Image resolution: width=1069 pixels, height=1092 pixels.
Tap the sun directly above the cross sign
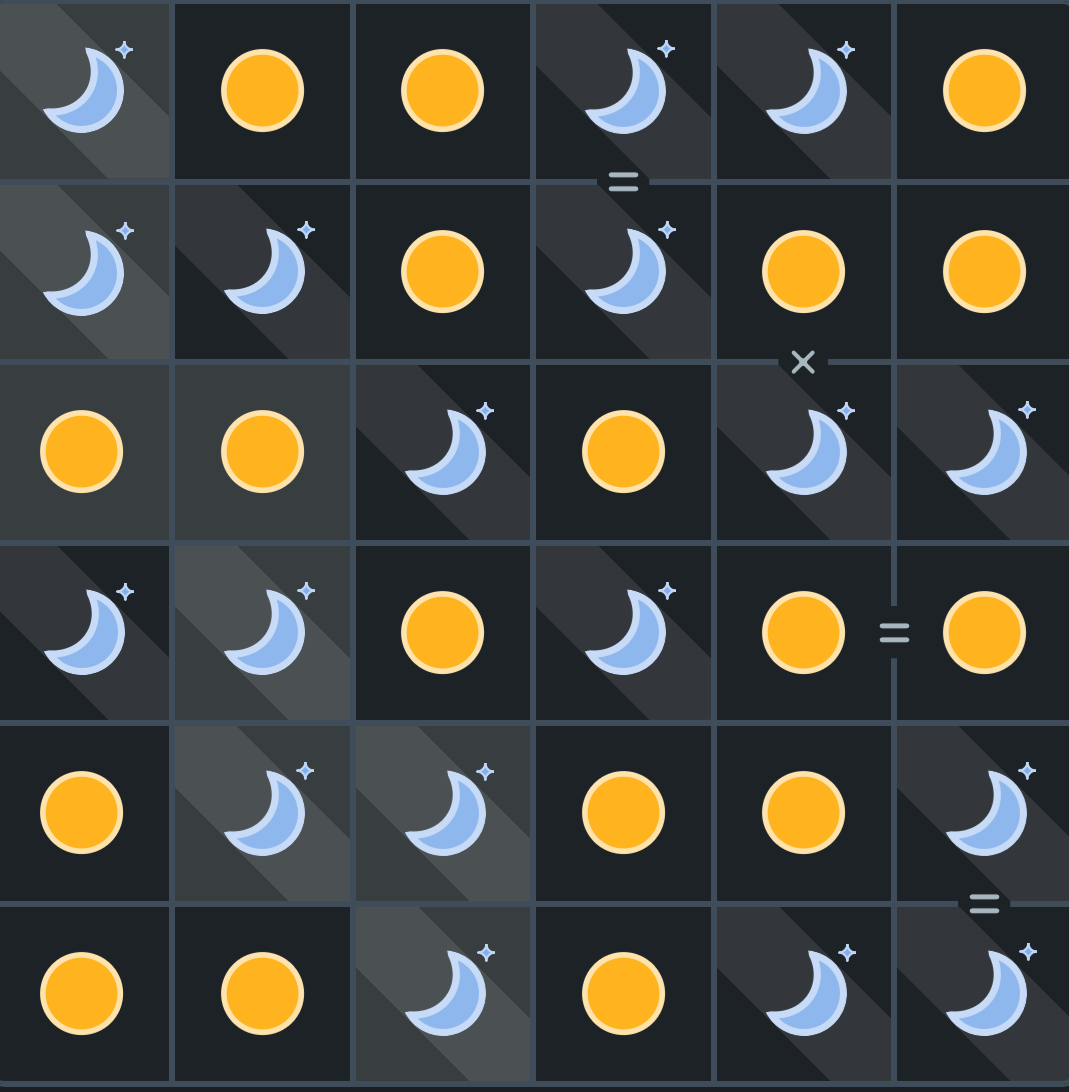pyautogui.click(x=803, y=272)
